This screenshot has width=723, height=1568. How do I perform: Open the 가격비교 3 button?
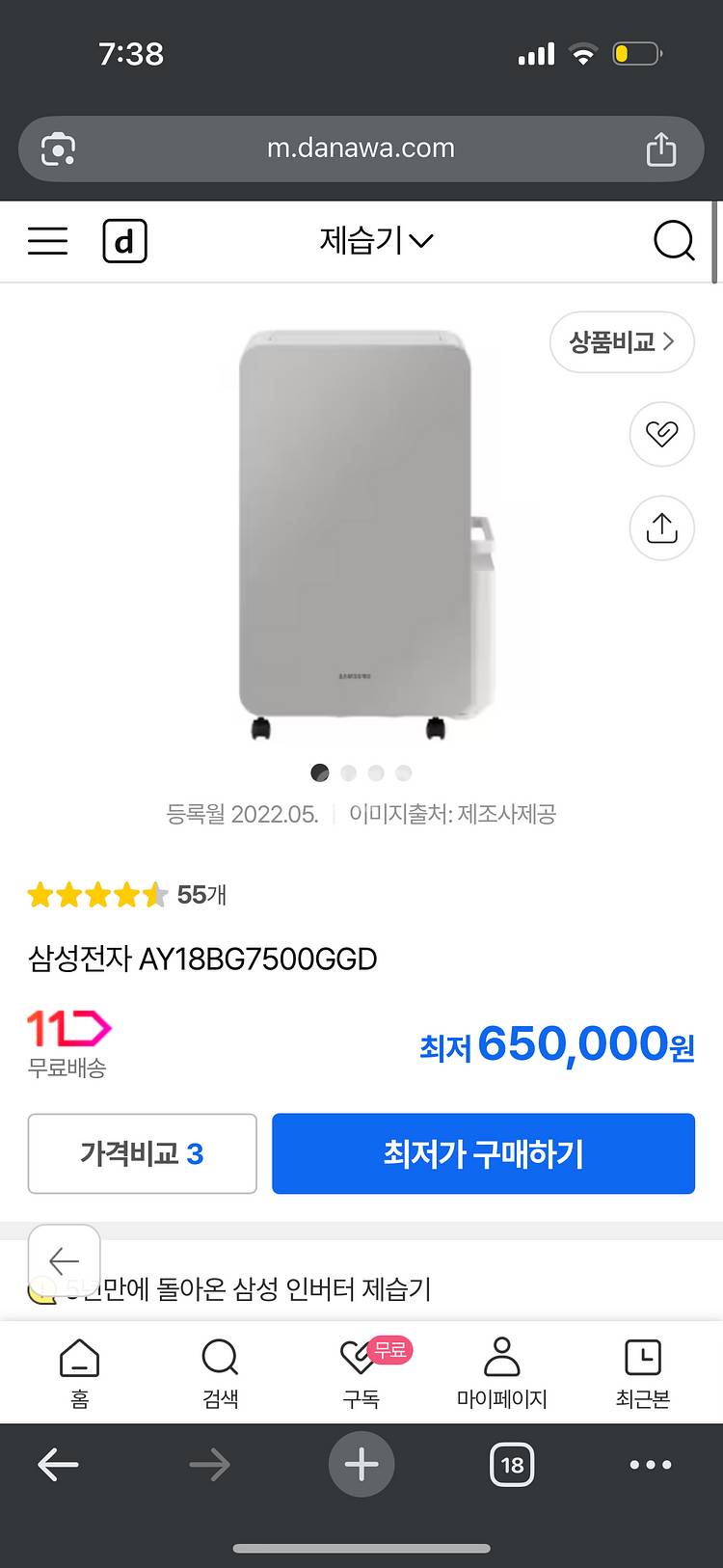tap(143, 1153)
